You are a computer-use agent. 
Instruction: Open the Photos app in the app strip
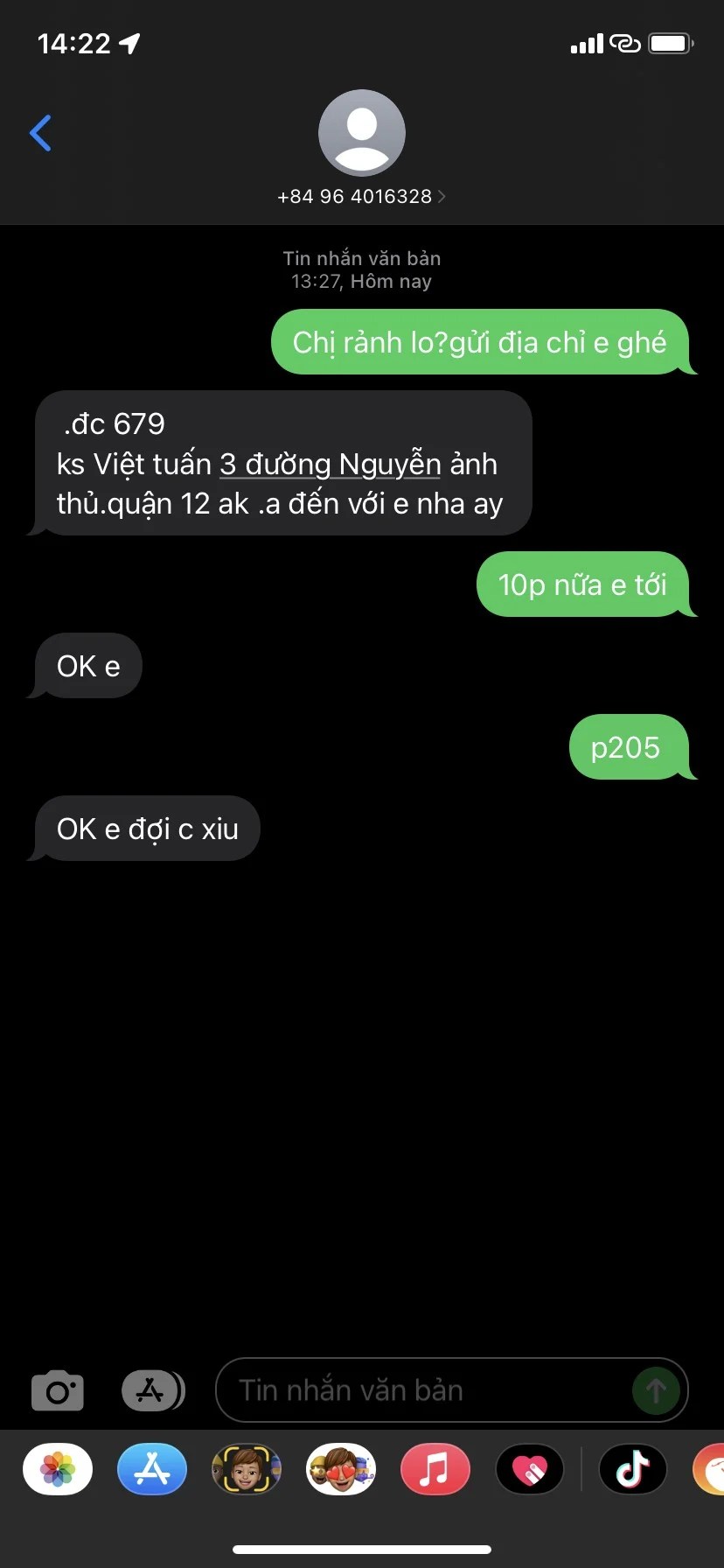click(x=58, y=1469)
